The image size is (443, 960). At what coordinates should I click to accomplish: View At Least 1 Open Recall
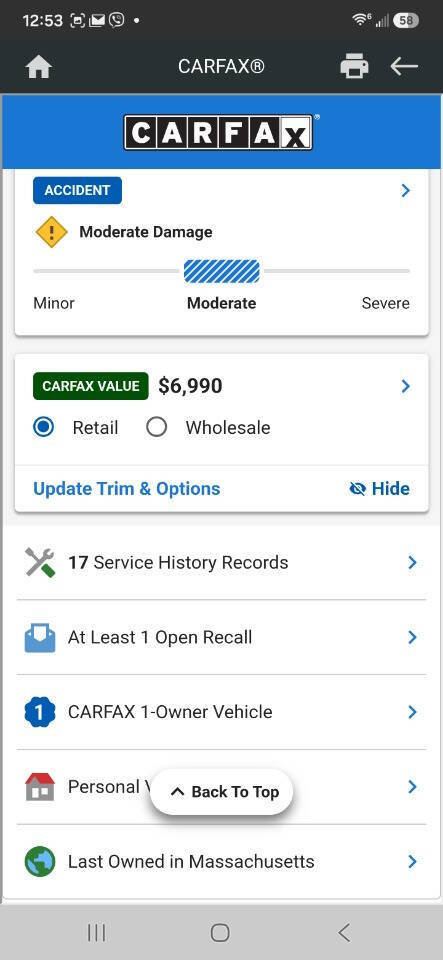pyautogui.click(x=222, y=637)
